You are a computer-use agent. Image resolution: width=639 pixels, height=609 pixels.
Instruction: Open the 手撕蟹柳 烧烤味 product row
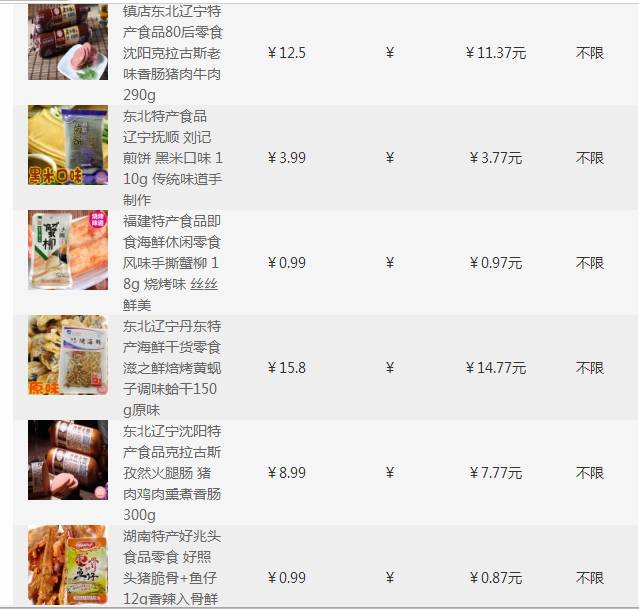172,263
